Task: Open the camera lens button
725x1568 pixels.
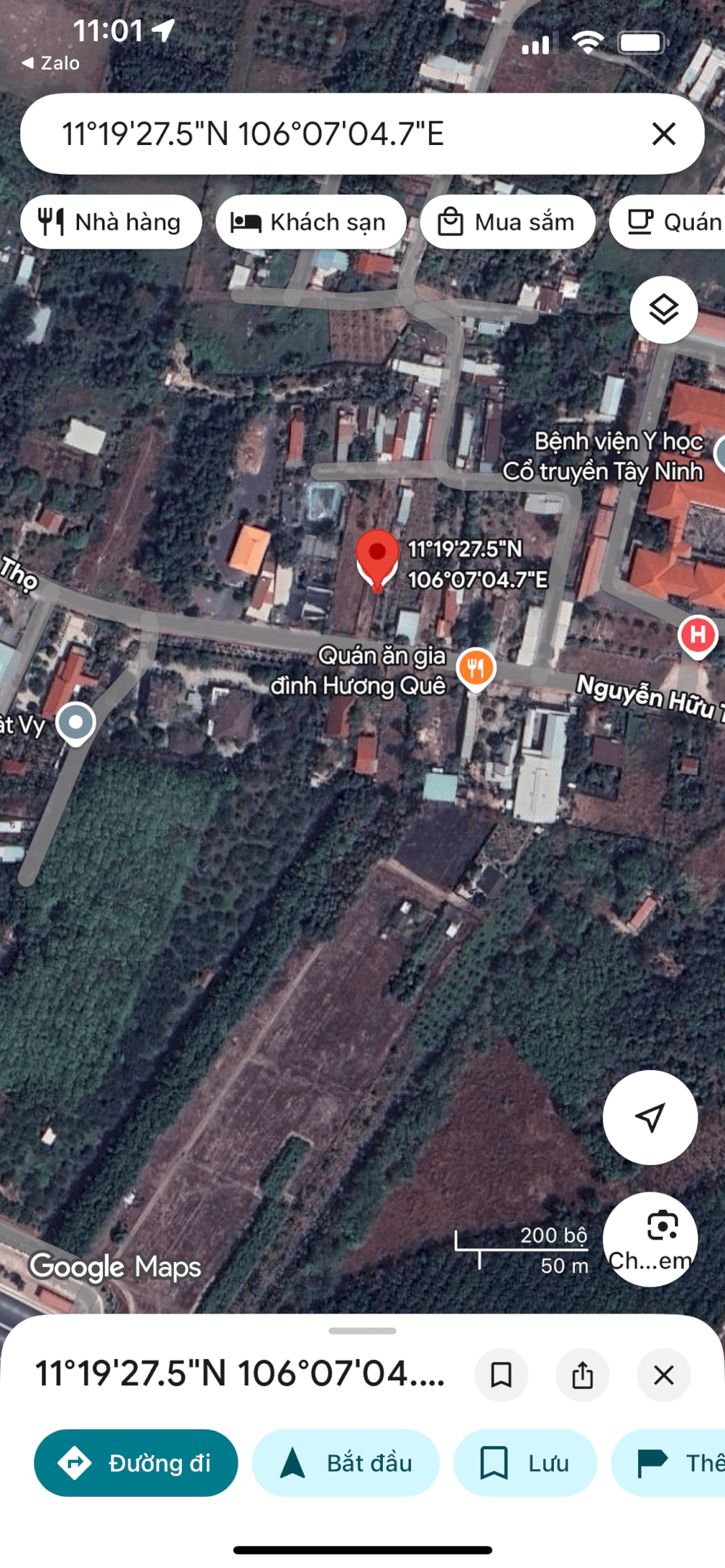Action: (650, 1239)
